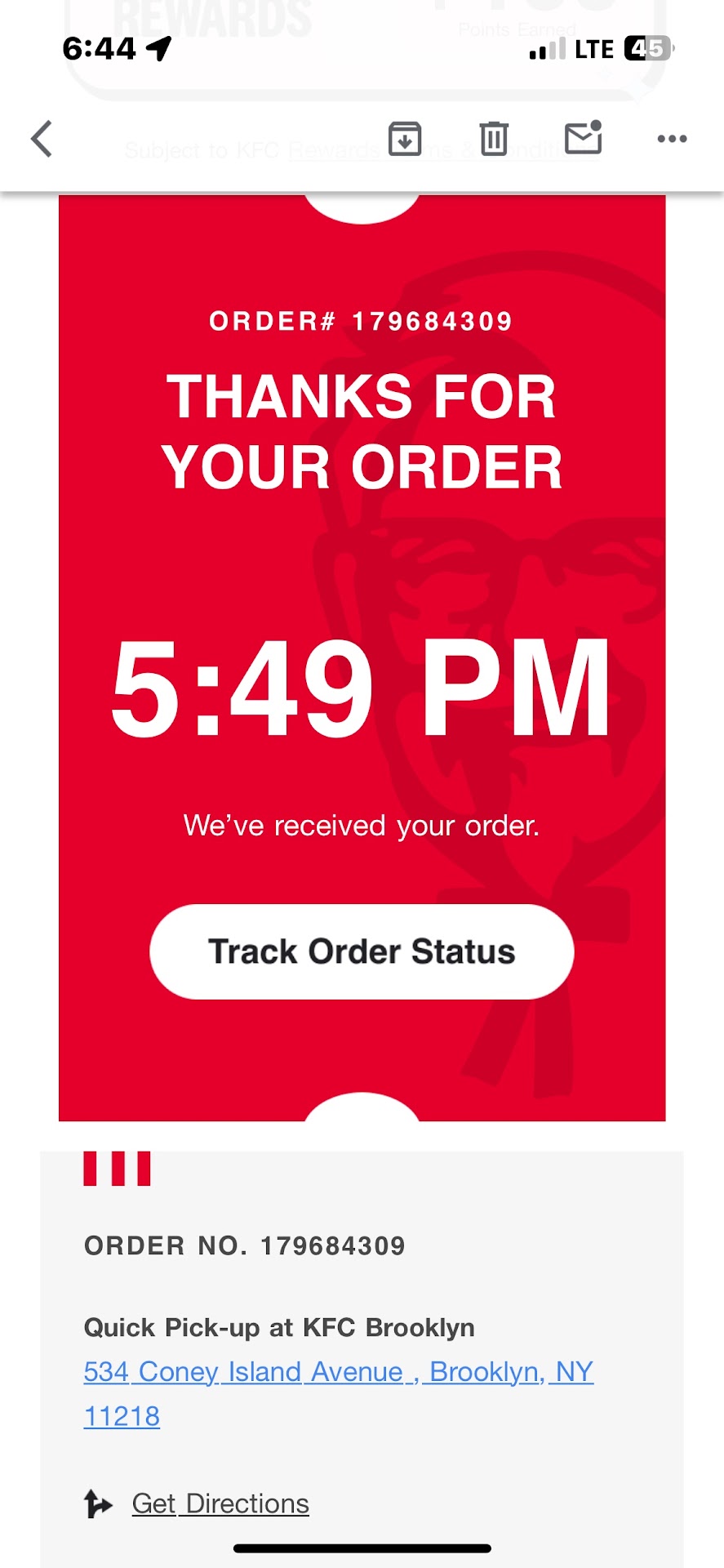Open the Get Directions link
Screen dimensions: 724x1568
pos(220,1503)
